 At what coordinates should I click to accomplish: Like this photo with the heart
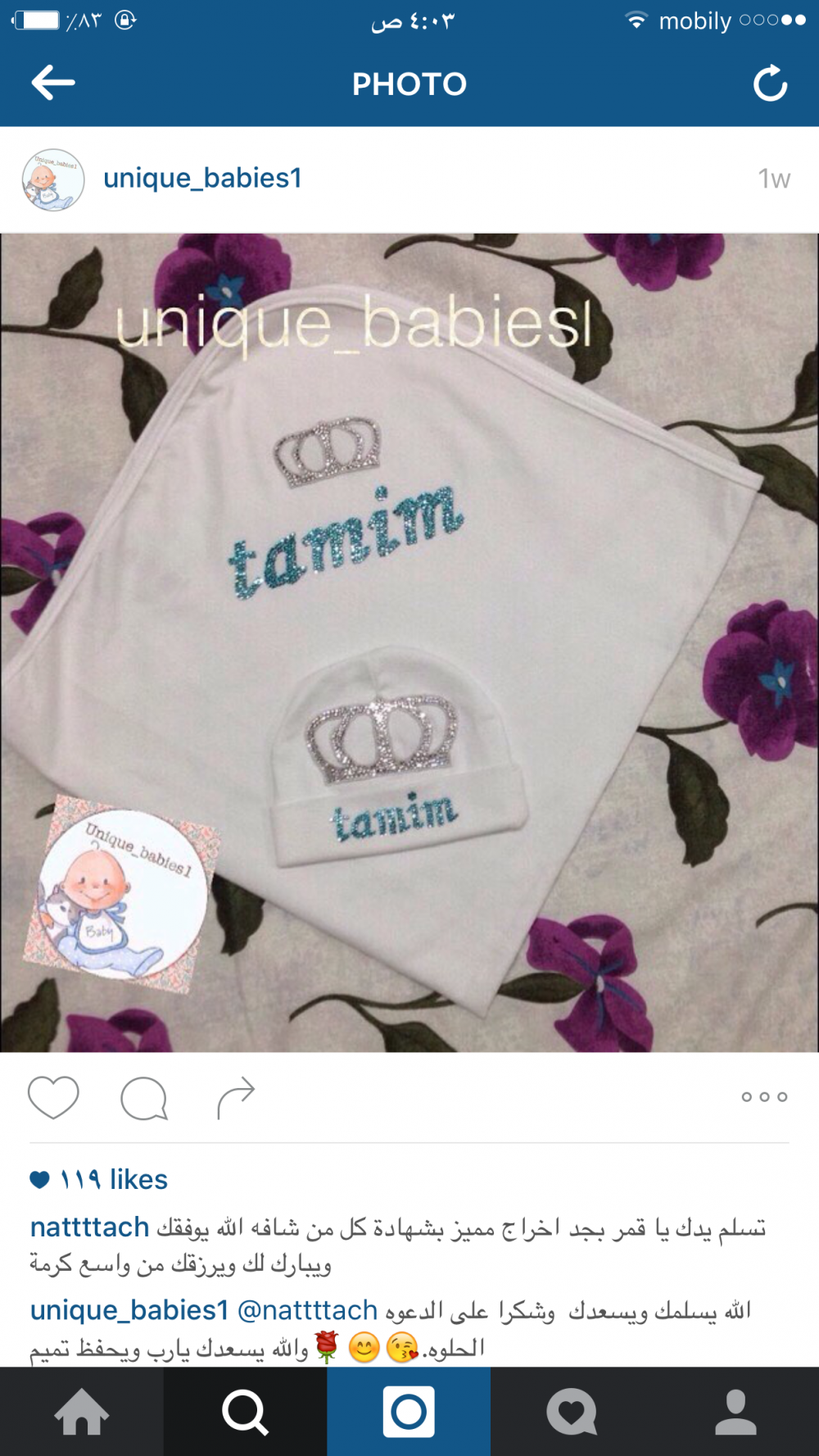click(x=53, y=1097)
